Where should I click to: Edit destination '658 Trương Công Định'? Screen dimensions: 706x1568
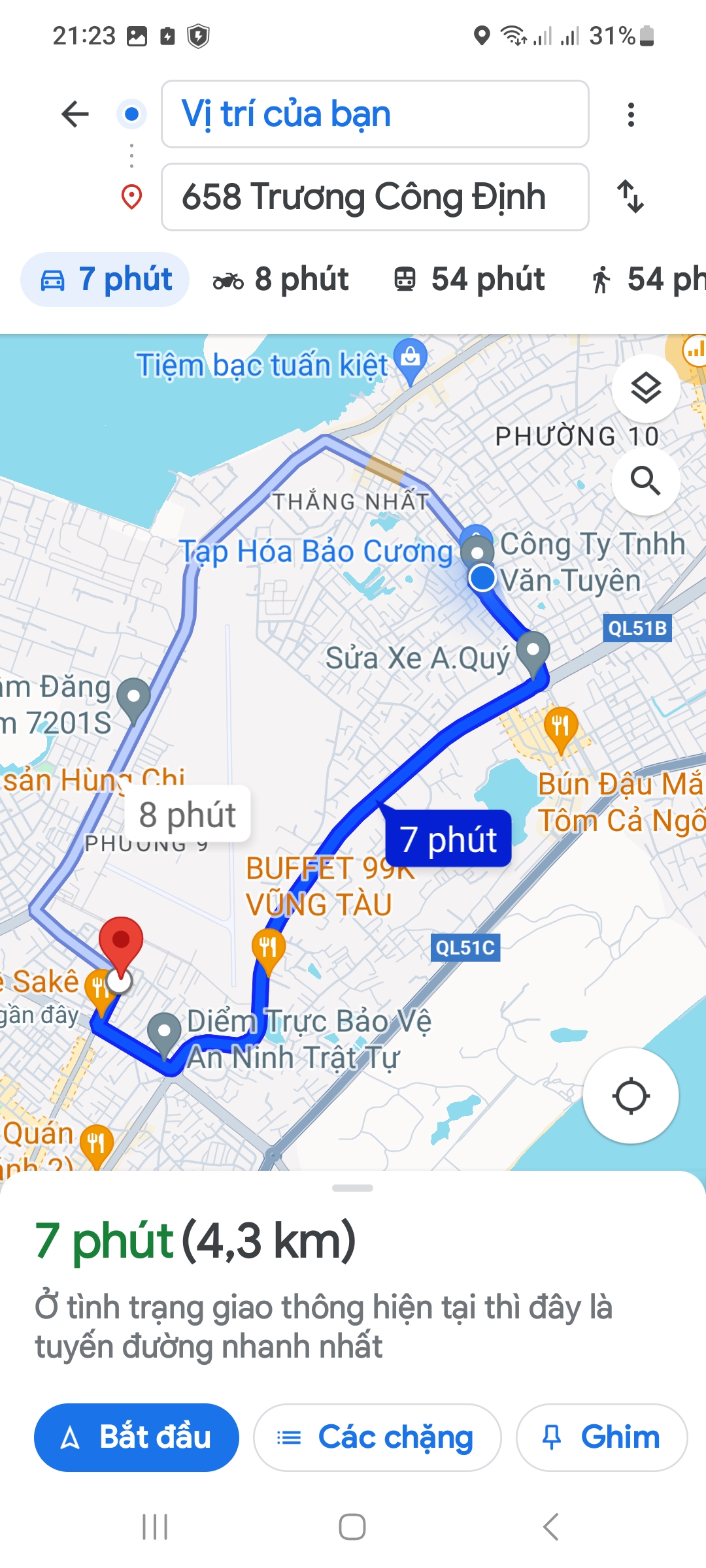pos(375,197)
